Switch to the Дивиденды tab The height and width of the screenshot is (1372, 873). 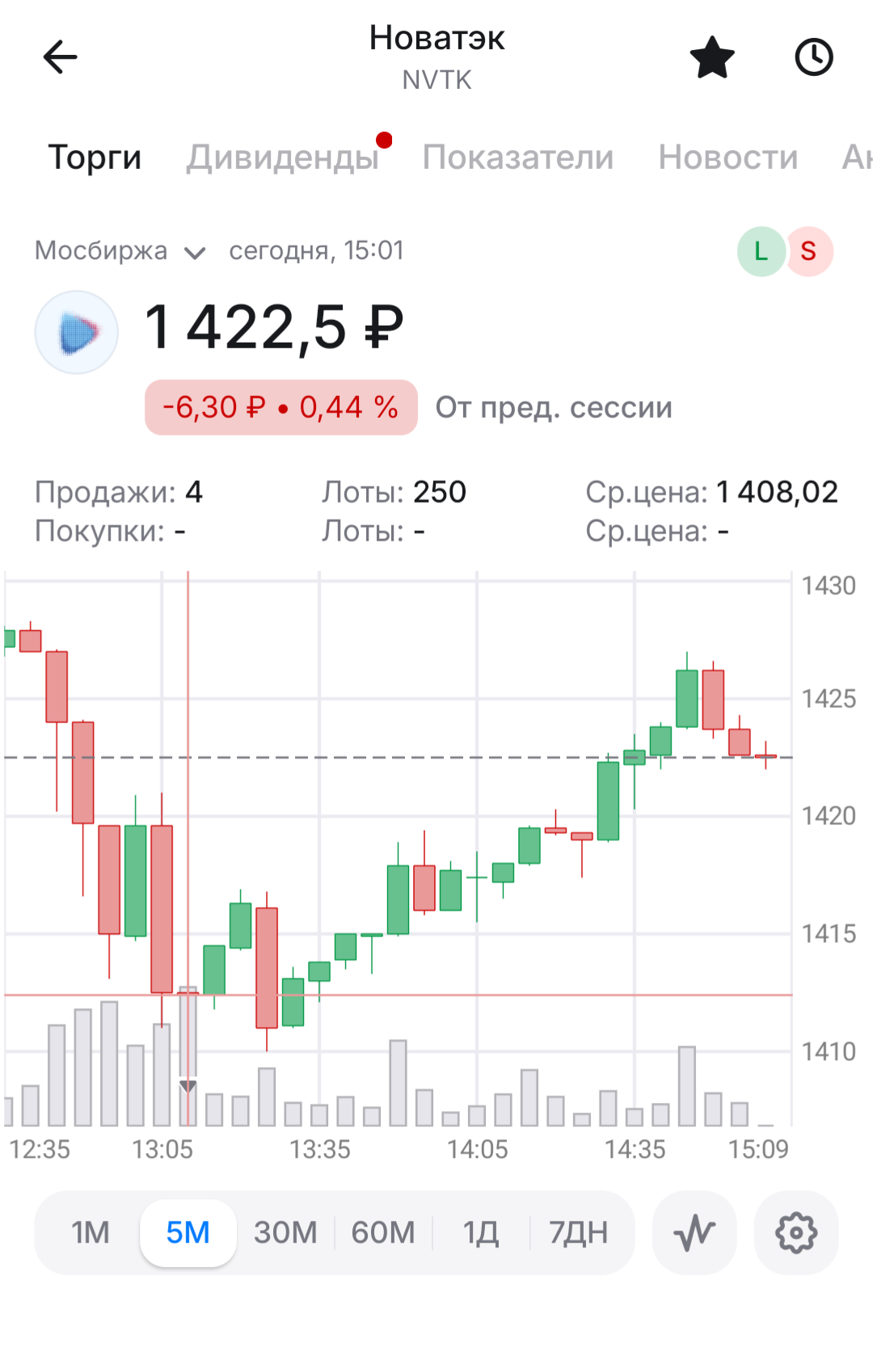(x=282, y=157)
